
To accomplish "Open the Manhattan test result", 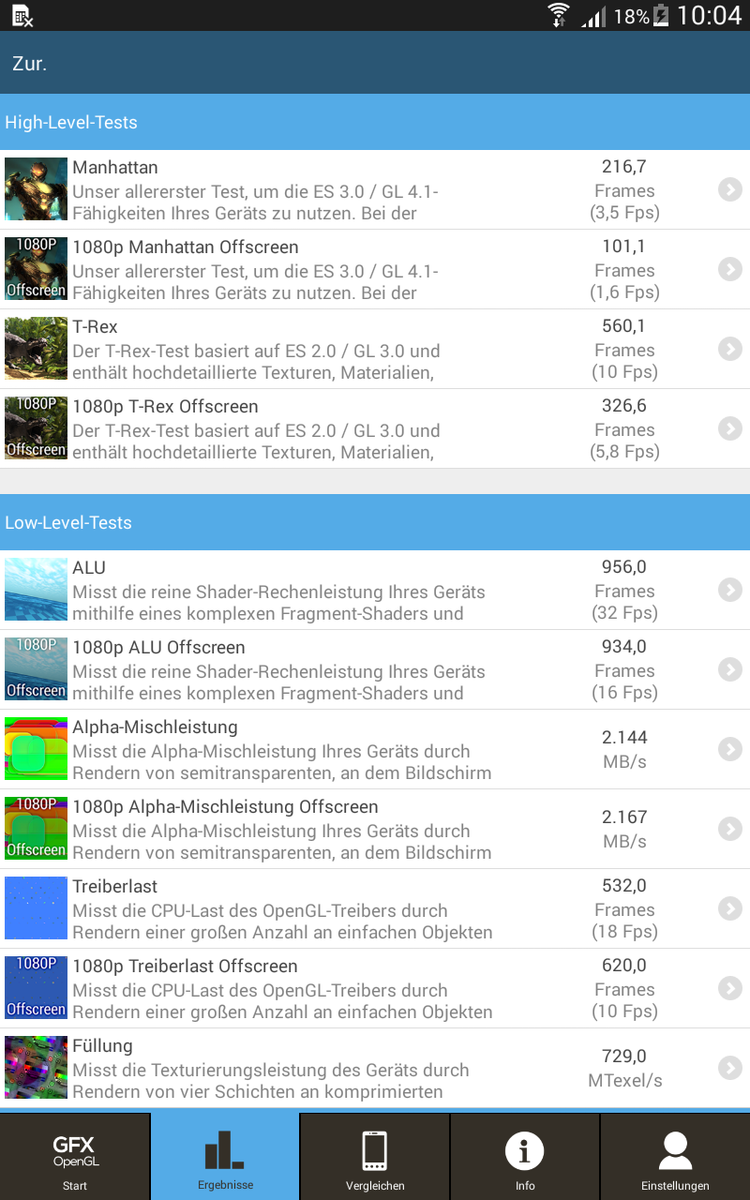I will (x=374, y=189).
